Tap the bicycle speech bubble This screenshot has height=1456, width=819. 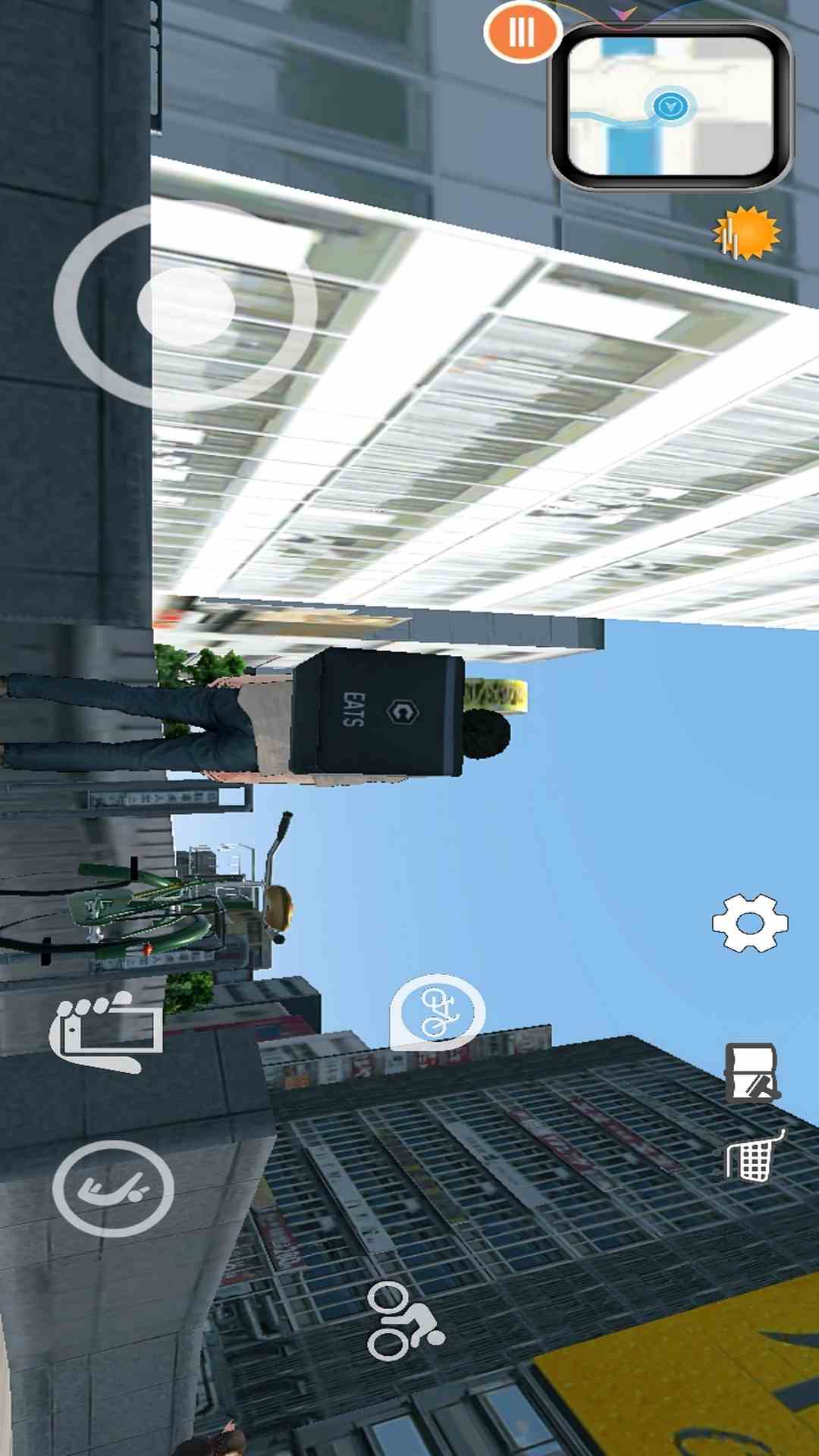[438, 1012]
